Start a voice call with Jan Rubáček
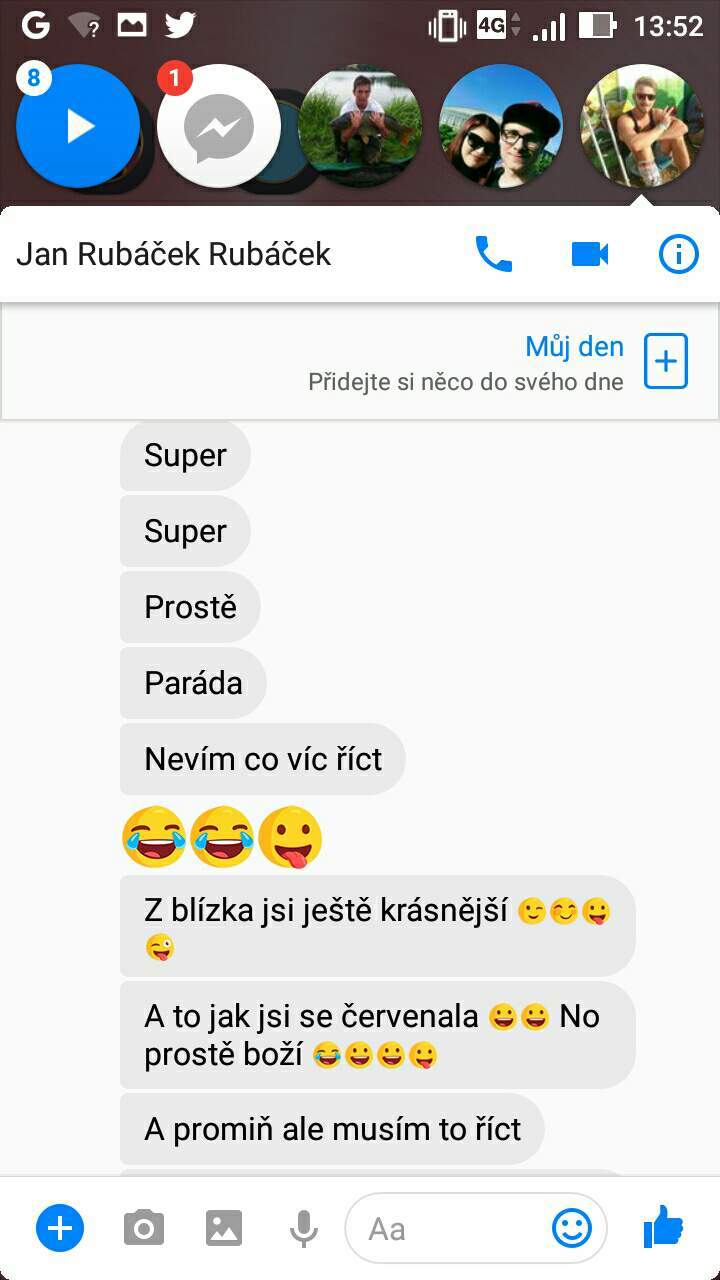 coord(493,254)
